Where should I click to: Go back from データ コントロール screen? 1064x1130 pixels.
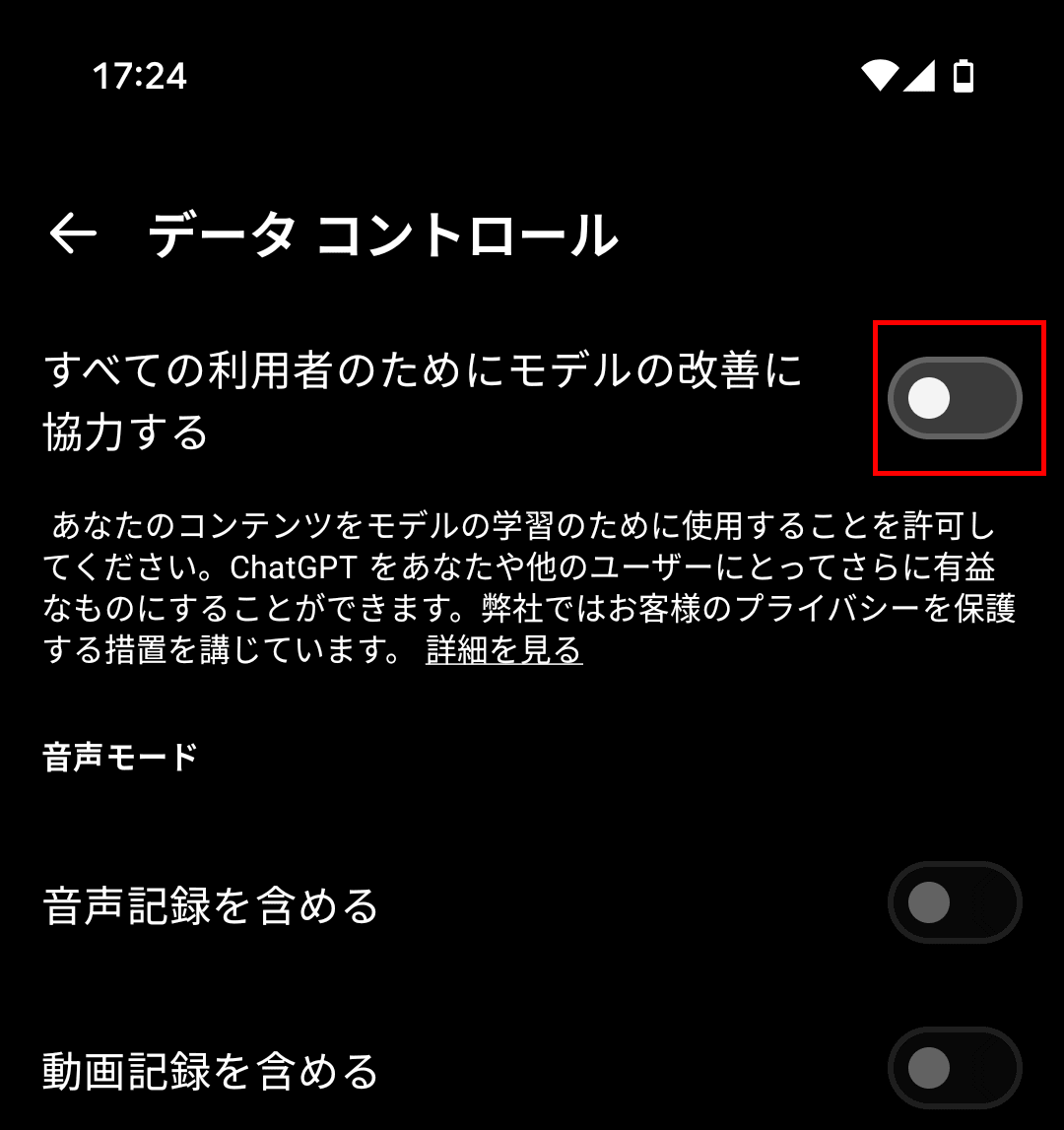[73, 234]
